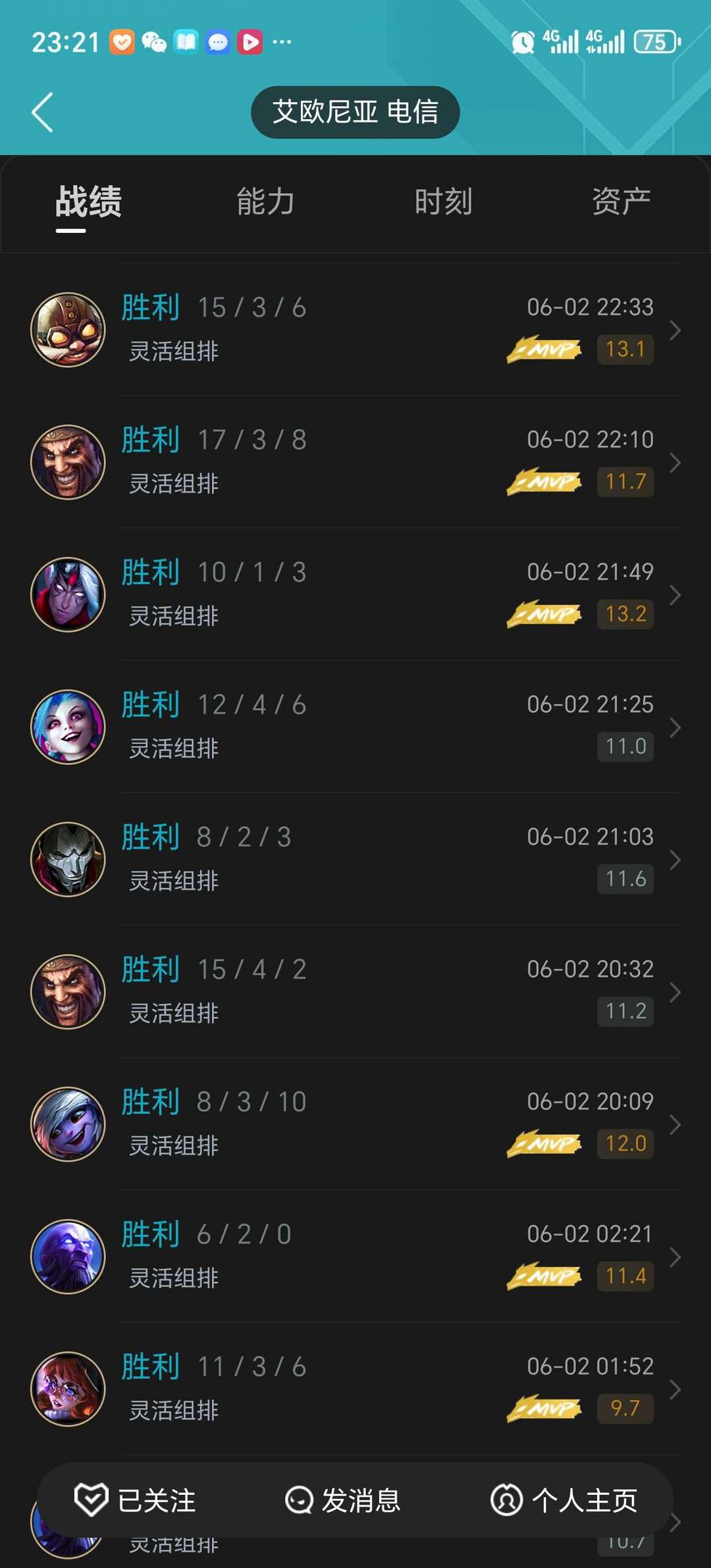Select the 战绩 tab
This screenshot has height=1568, width=711.
pos(88,201)
